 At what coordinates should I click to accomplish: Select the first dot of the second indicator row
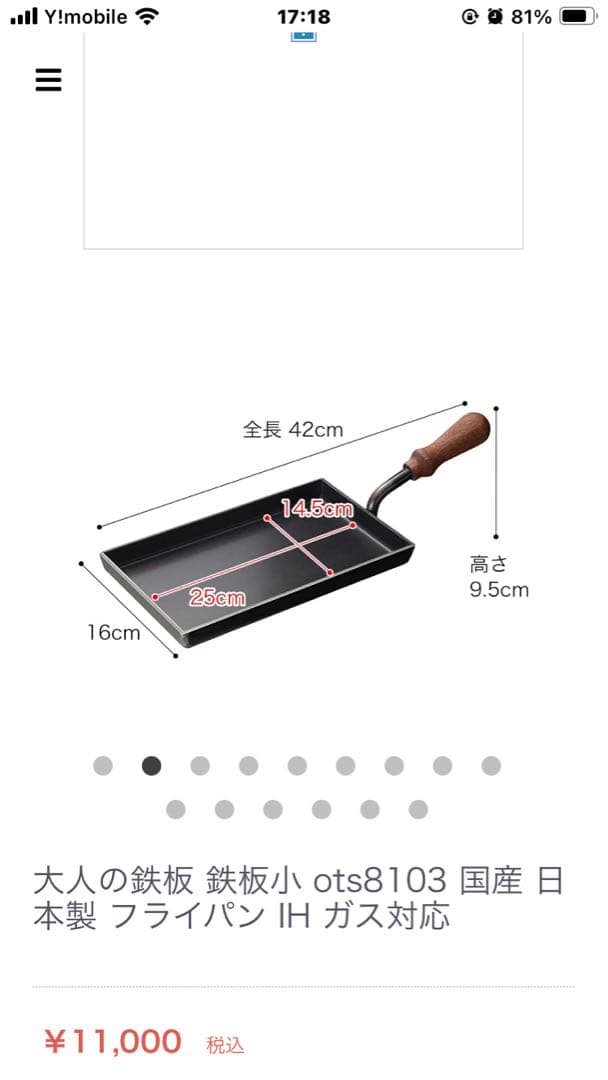176,809
